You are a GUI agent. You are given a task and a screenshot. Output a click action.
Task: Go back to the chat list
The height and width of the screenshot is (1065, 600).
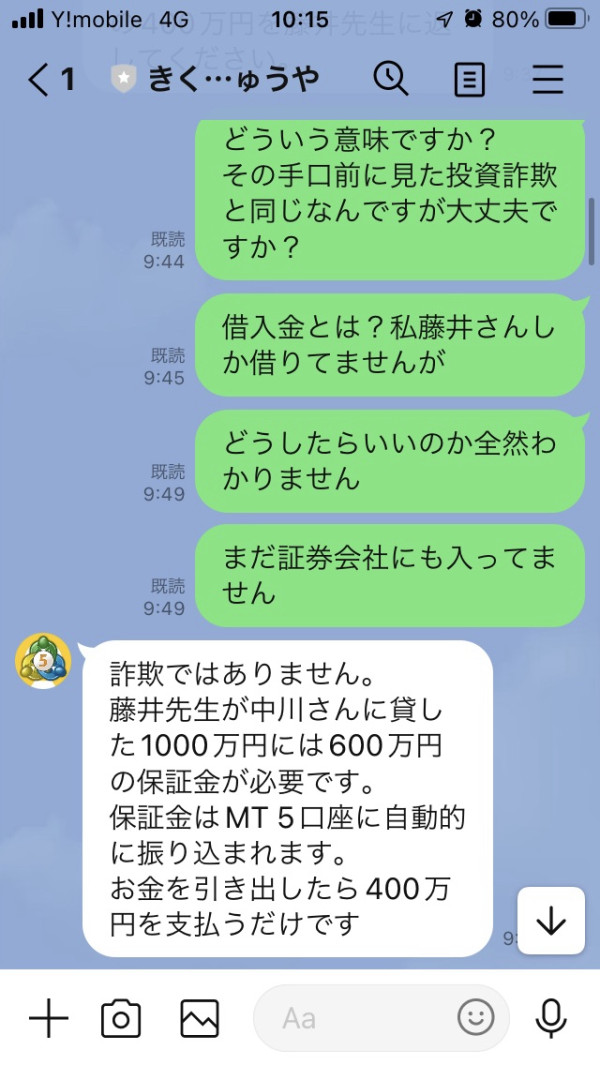[50, 80]
